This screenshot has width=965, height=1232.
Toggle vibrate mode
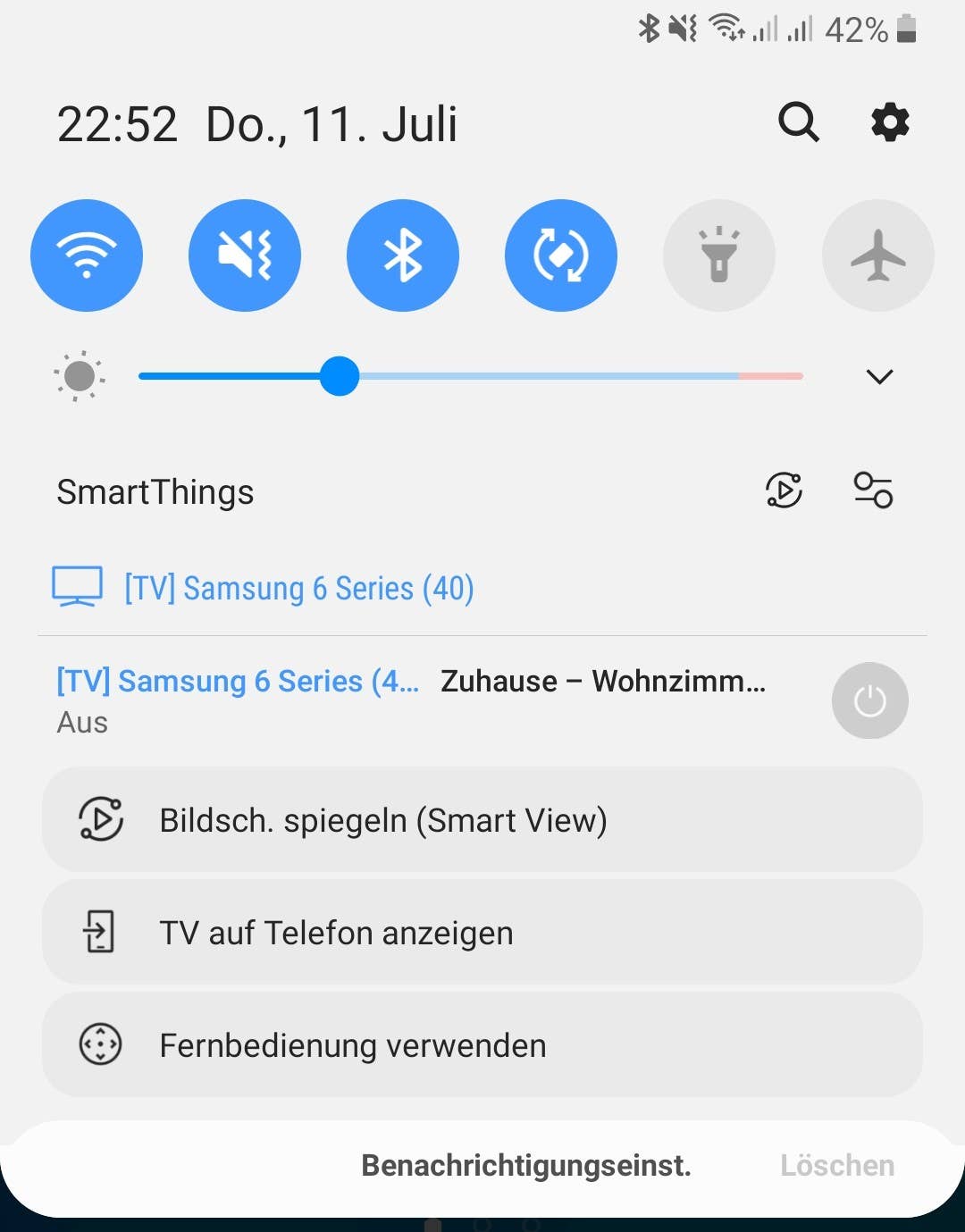[x=245, y=255]
